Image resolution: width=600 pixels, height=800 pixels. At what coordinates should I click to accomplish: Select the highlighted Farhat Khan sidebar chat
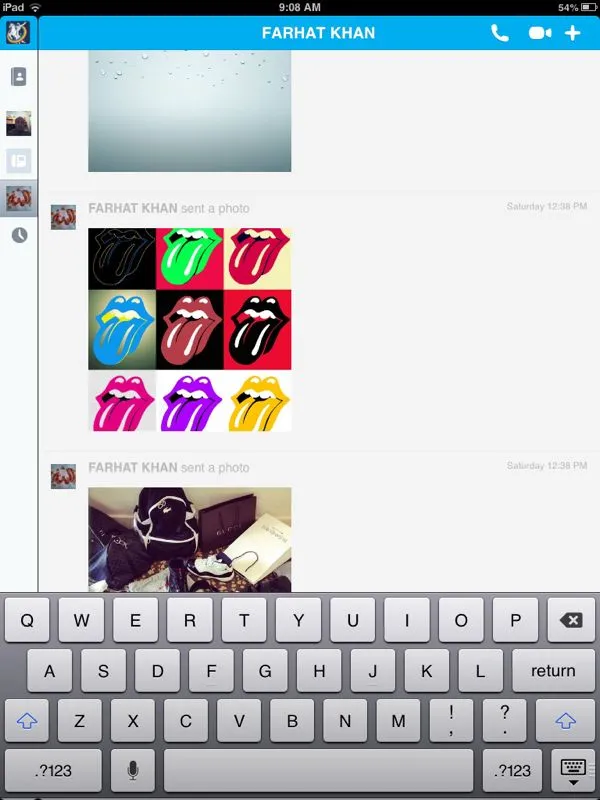[x=19, y=199]
